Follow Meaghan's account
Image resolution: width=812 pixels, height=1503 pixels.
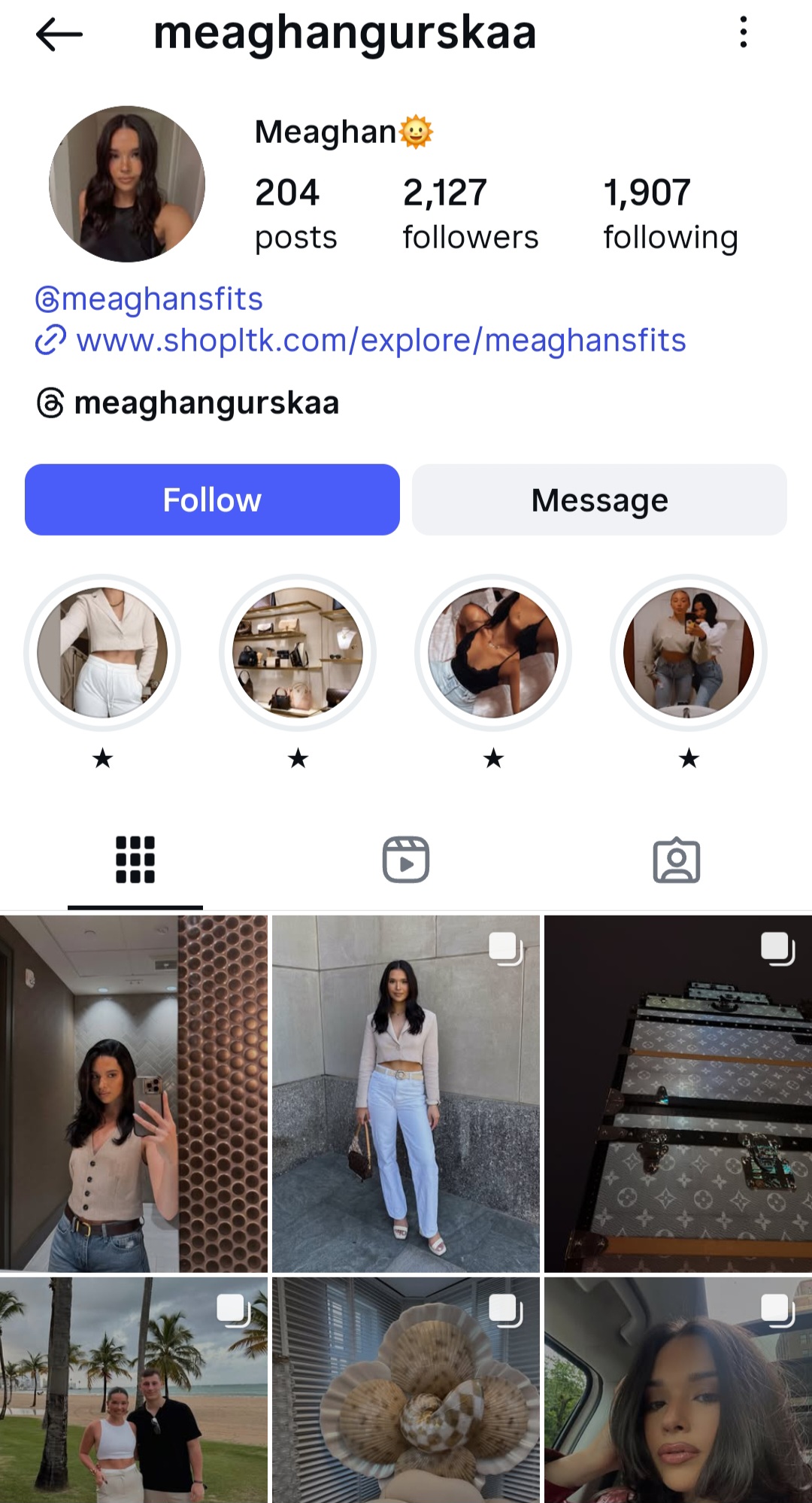click(x=212, y=499)
